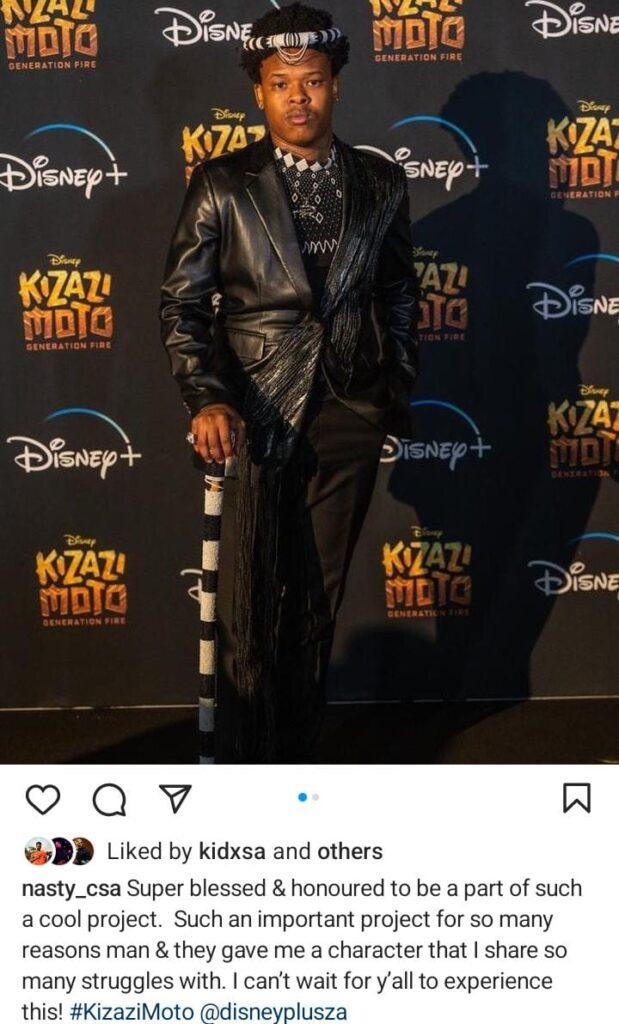Open the @disneyplusza mention

click(x=272, y=1012)
